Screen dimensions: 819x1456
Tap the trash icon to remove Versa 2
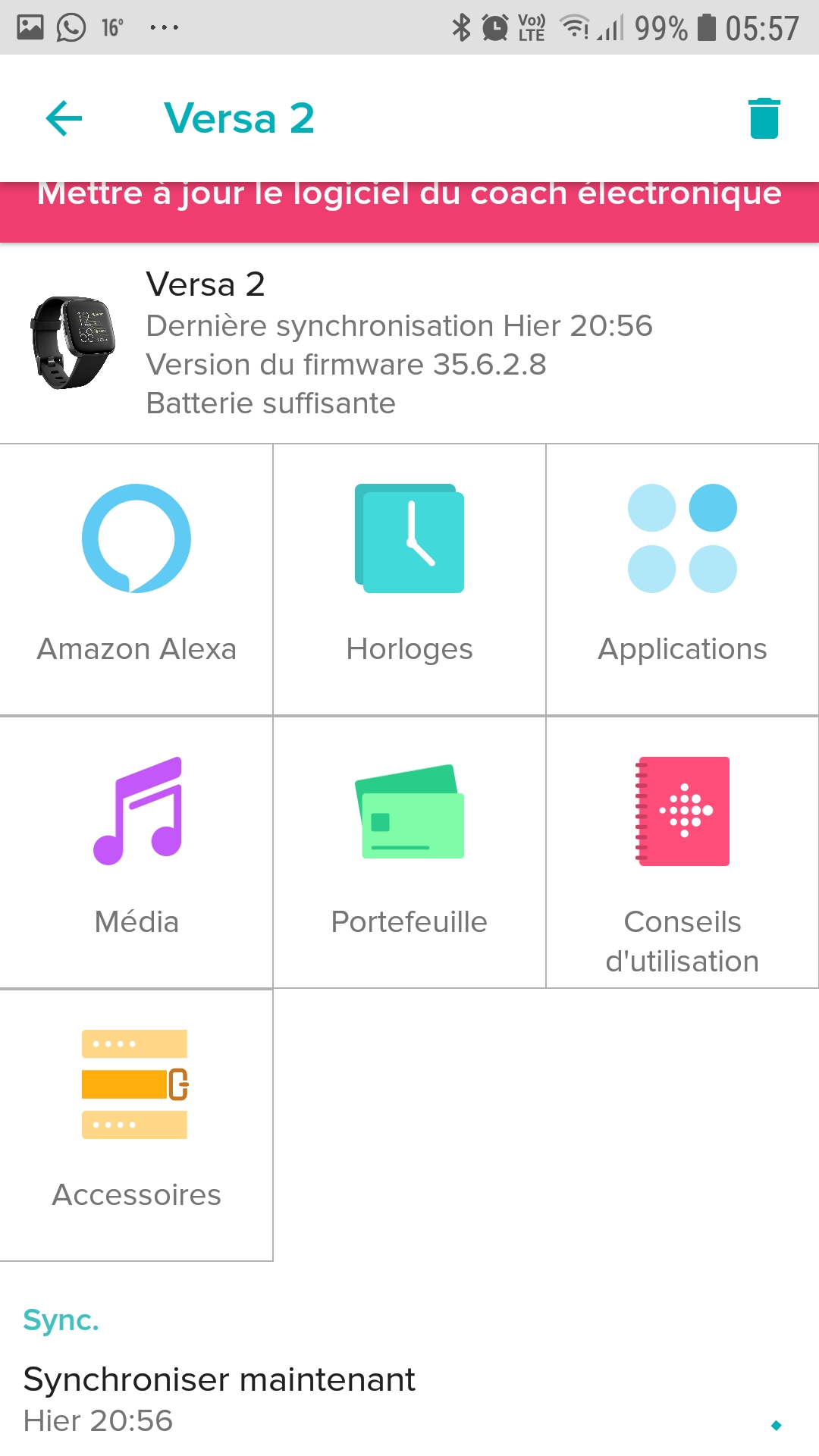click(x=764, y=118)
